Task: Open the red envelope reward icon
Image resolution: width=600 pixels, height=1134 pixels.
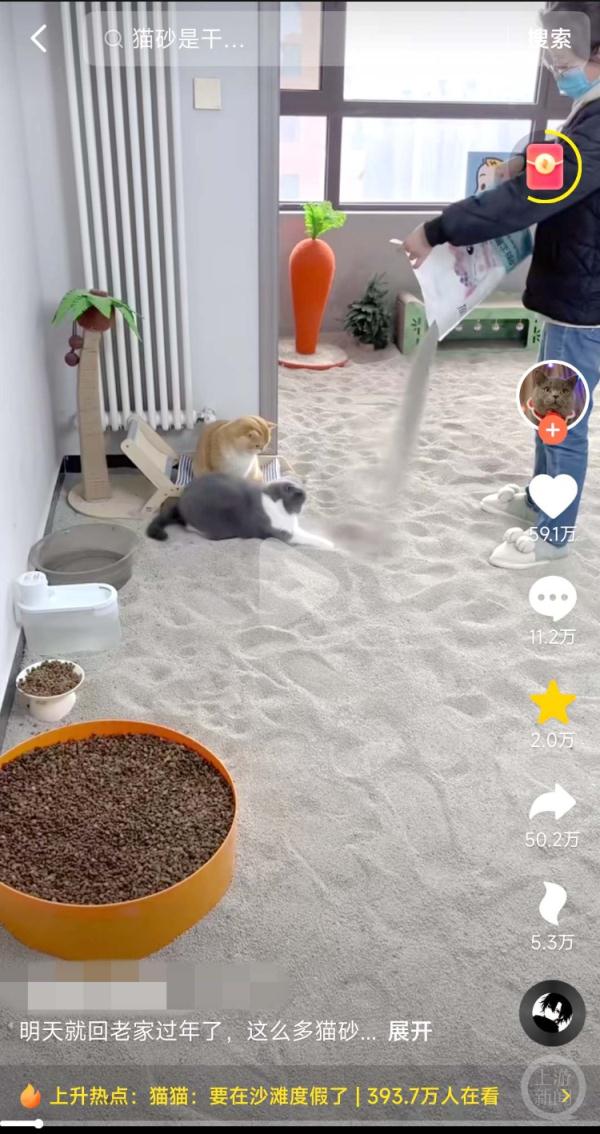Action: pyautogui.click(x=545, y=164)
